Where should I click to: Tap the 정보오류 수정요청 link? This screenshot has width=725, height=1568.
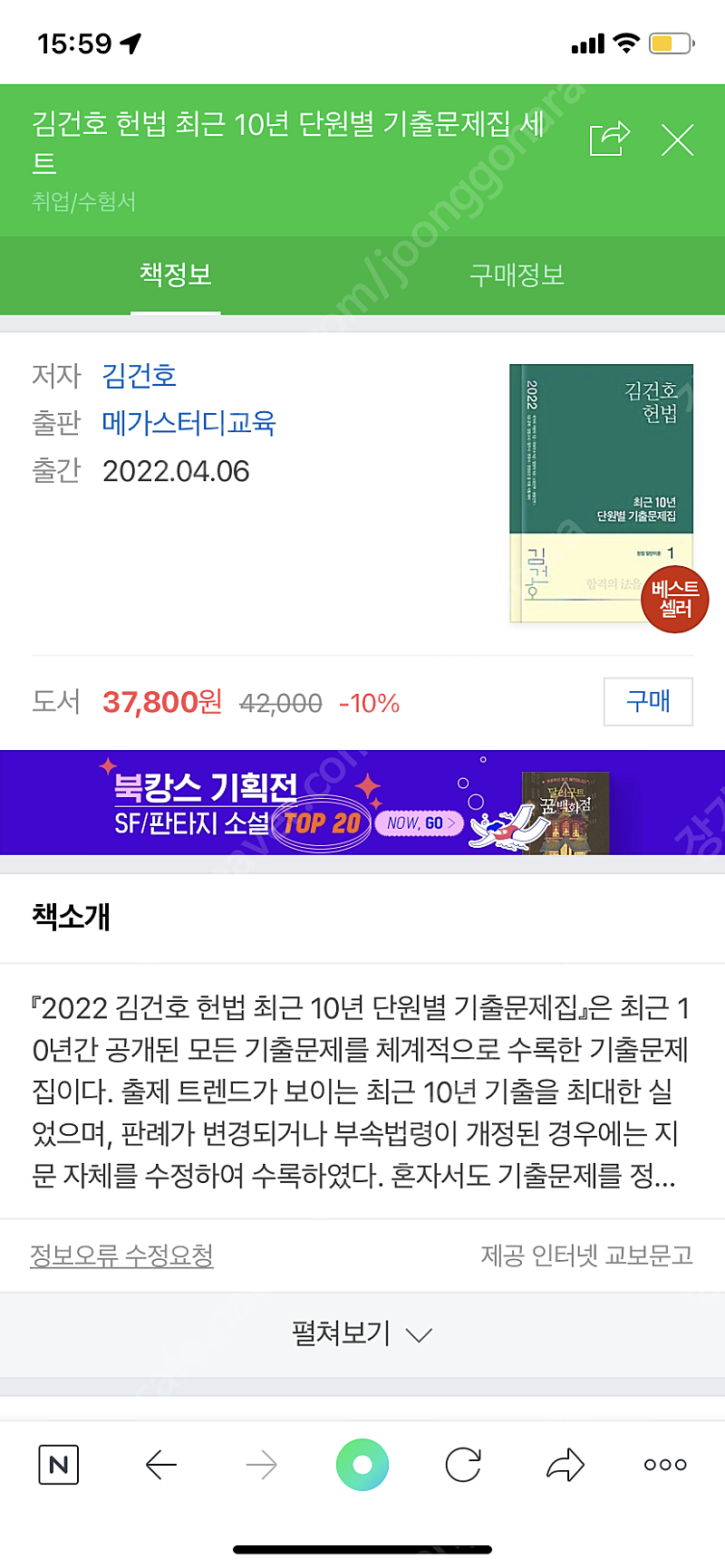[121, 1255]
